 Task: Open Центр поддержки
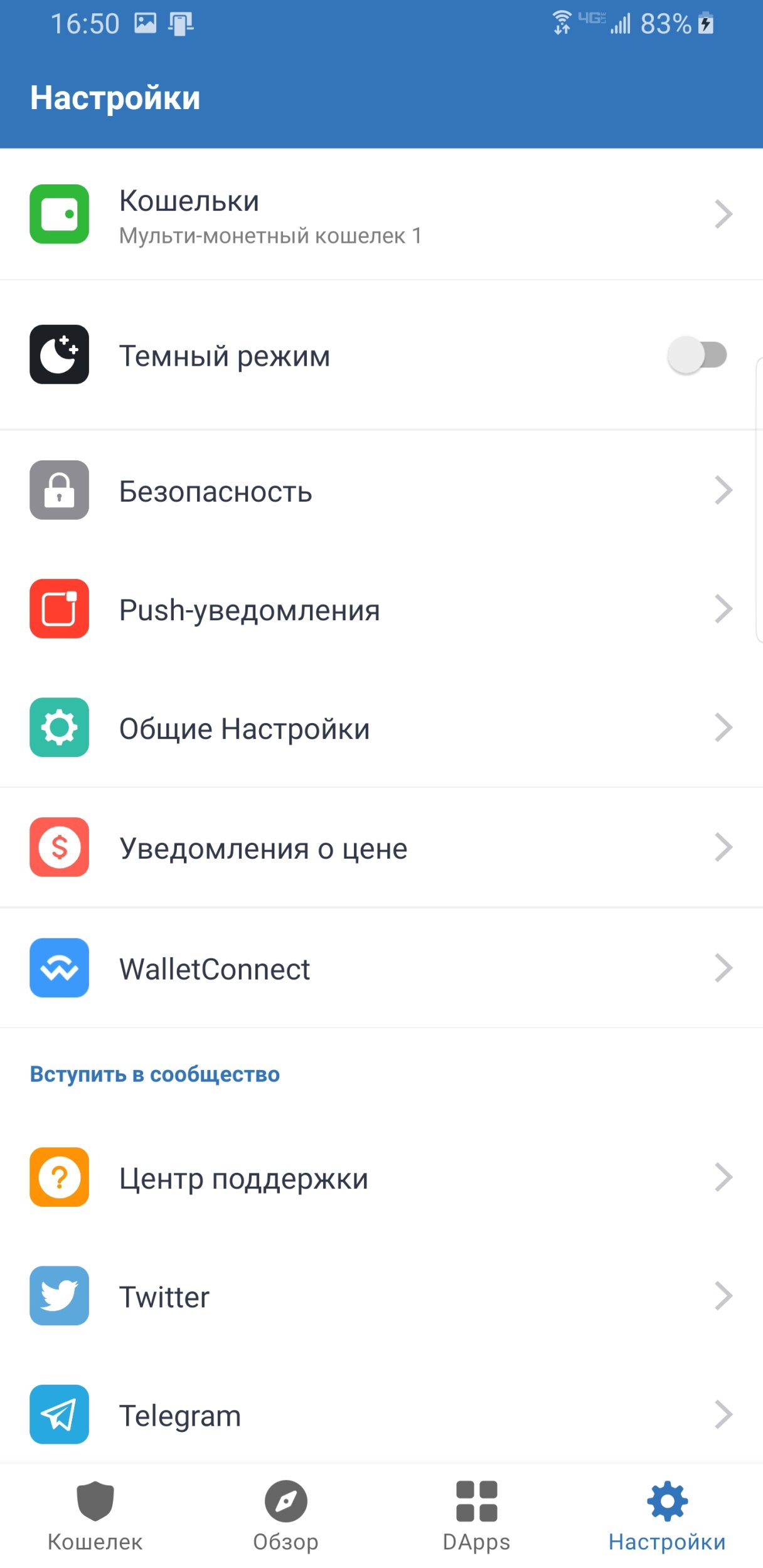tap(381, 1177)
